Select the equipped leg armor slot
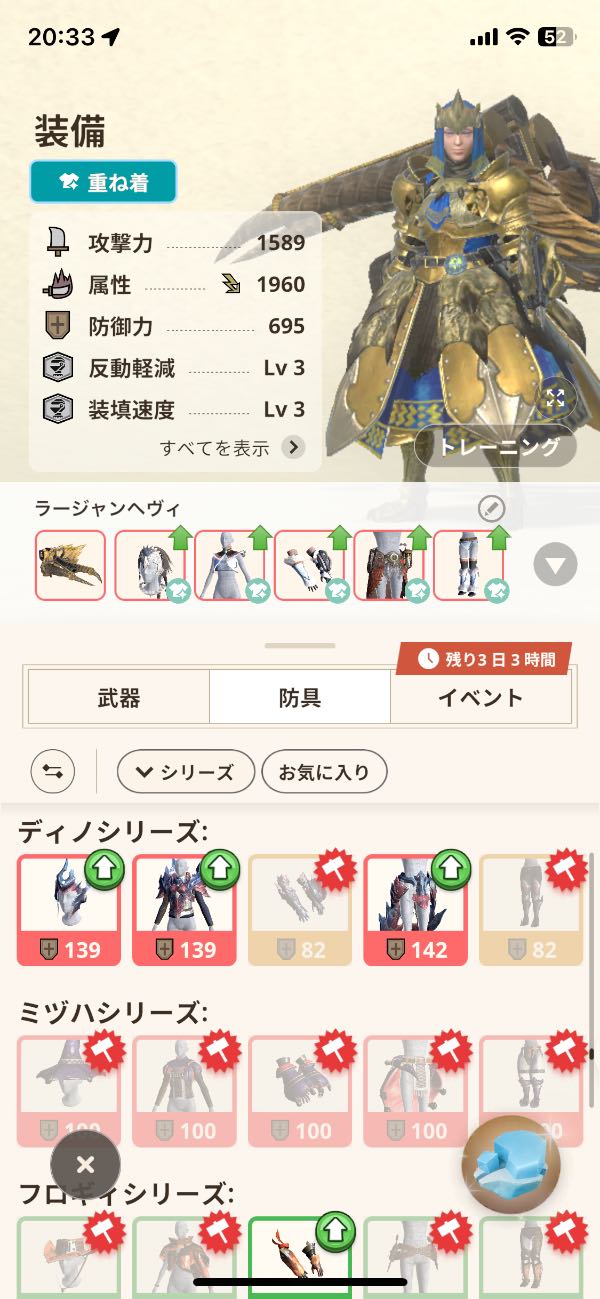 (x=468, y=565)
